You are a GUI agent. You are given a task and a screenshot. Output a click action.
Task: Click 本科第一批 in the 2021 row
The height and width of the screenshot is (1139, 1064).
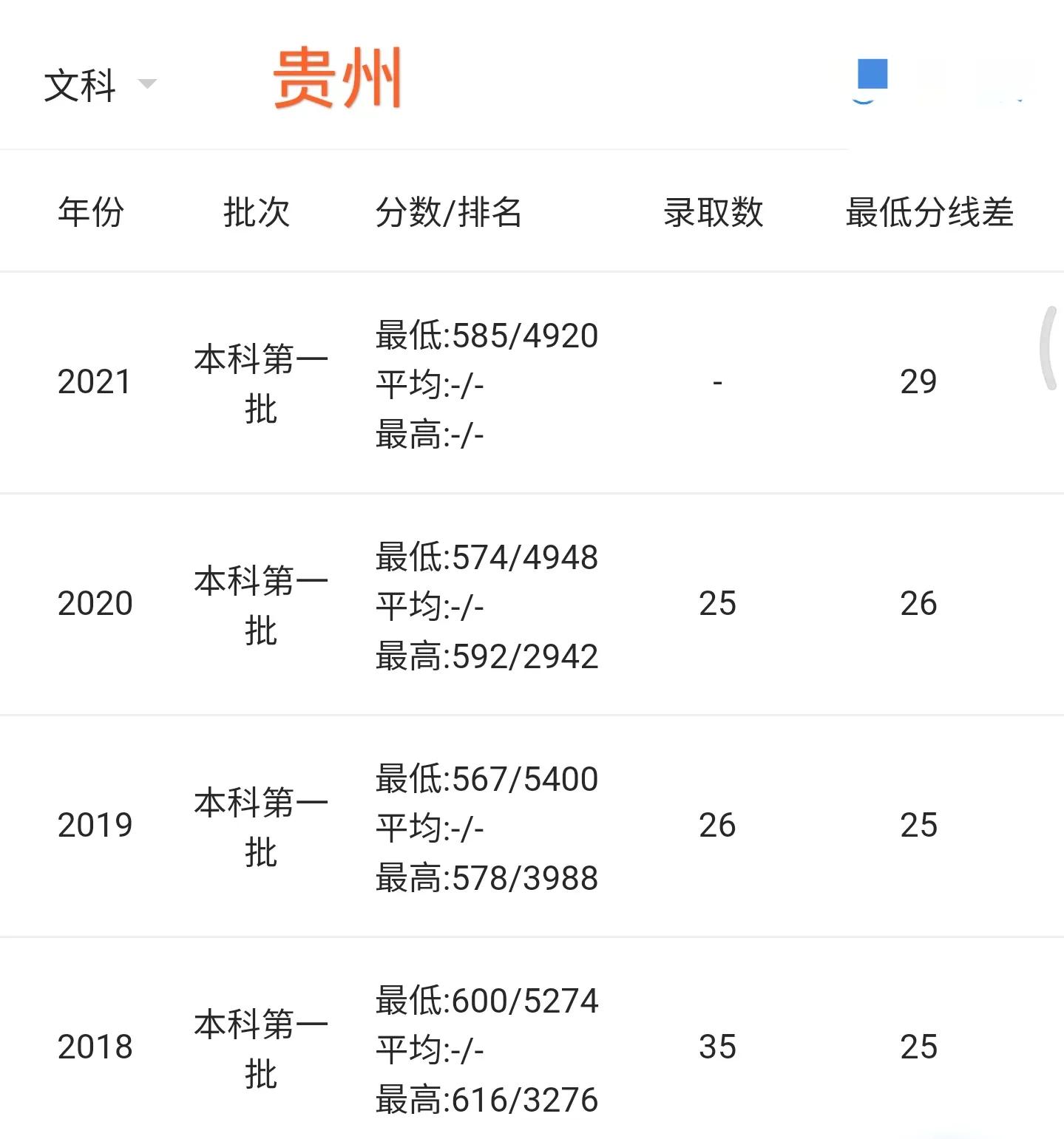pyautogui.click(x=259, y=383)
